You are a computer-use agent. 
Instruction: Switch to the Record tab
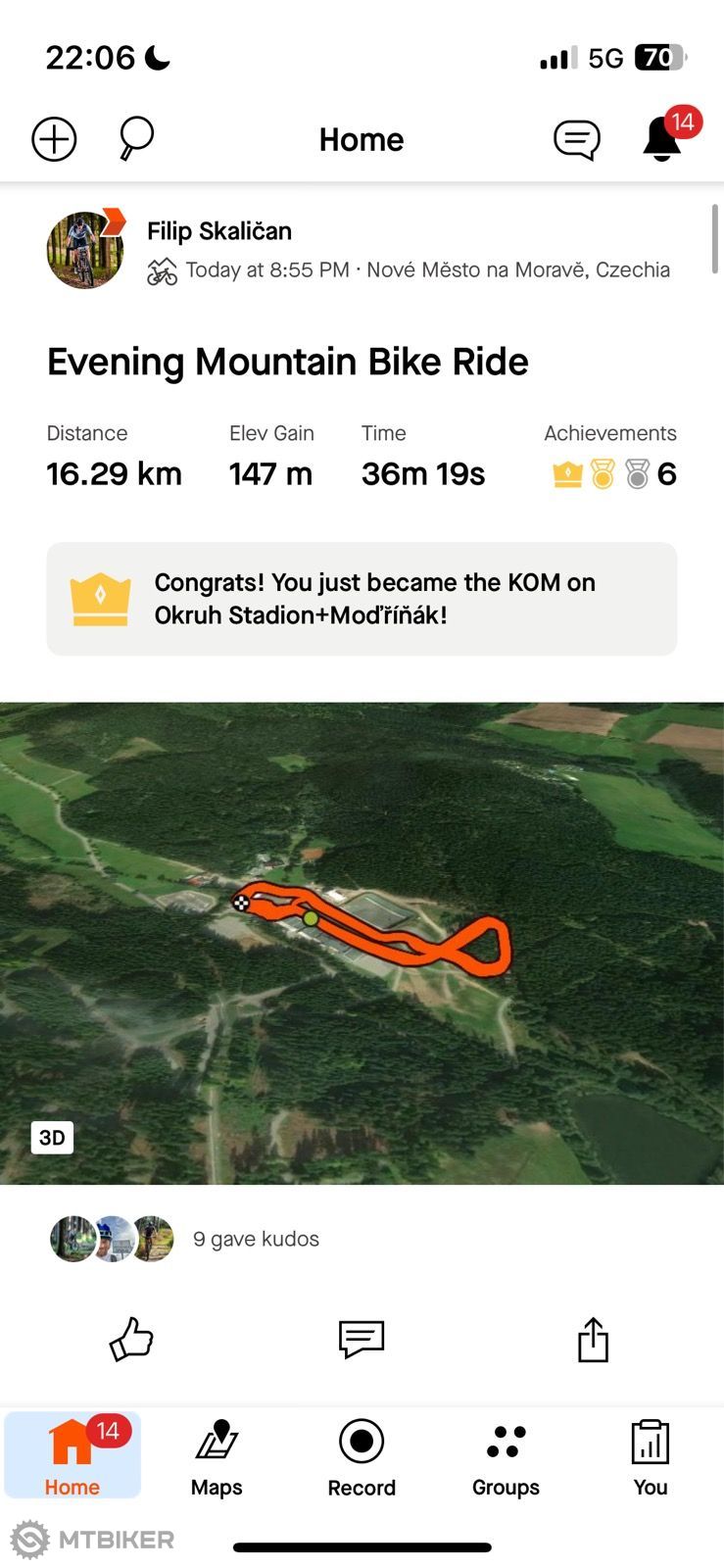(x=362, y=1457)
